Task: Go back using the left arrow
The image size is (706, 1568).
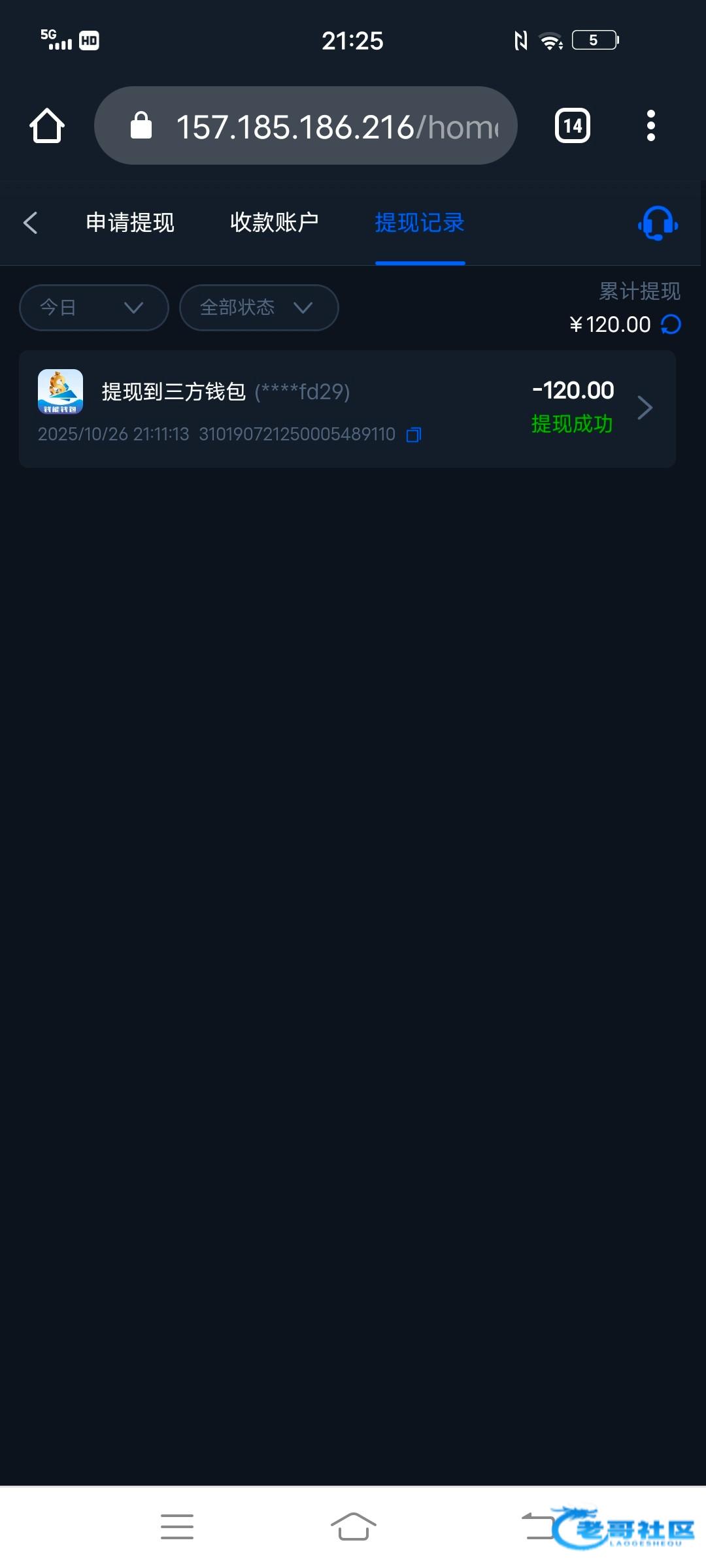Action: click(31, 223)
